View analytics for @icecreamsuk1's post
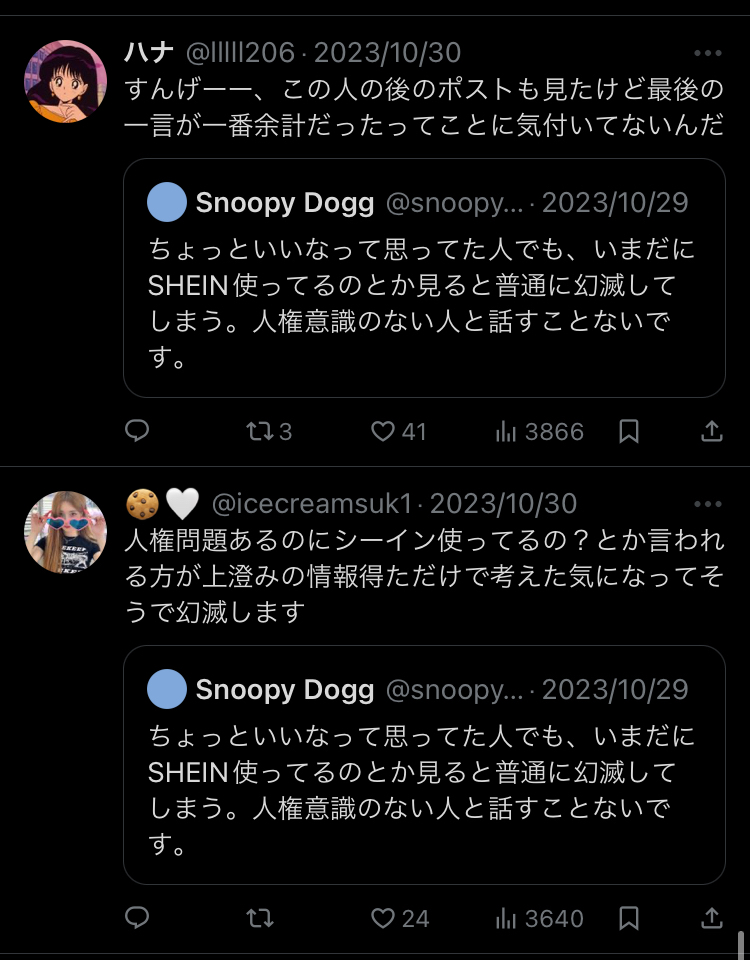The image size is (750, 960). [x=507, y=918]
